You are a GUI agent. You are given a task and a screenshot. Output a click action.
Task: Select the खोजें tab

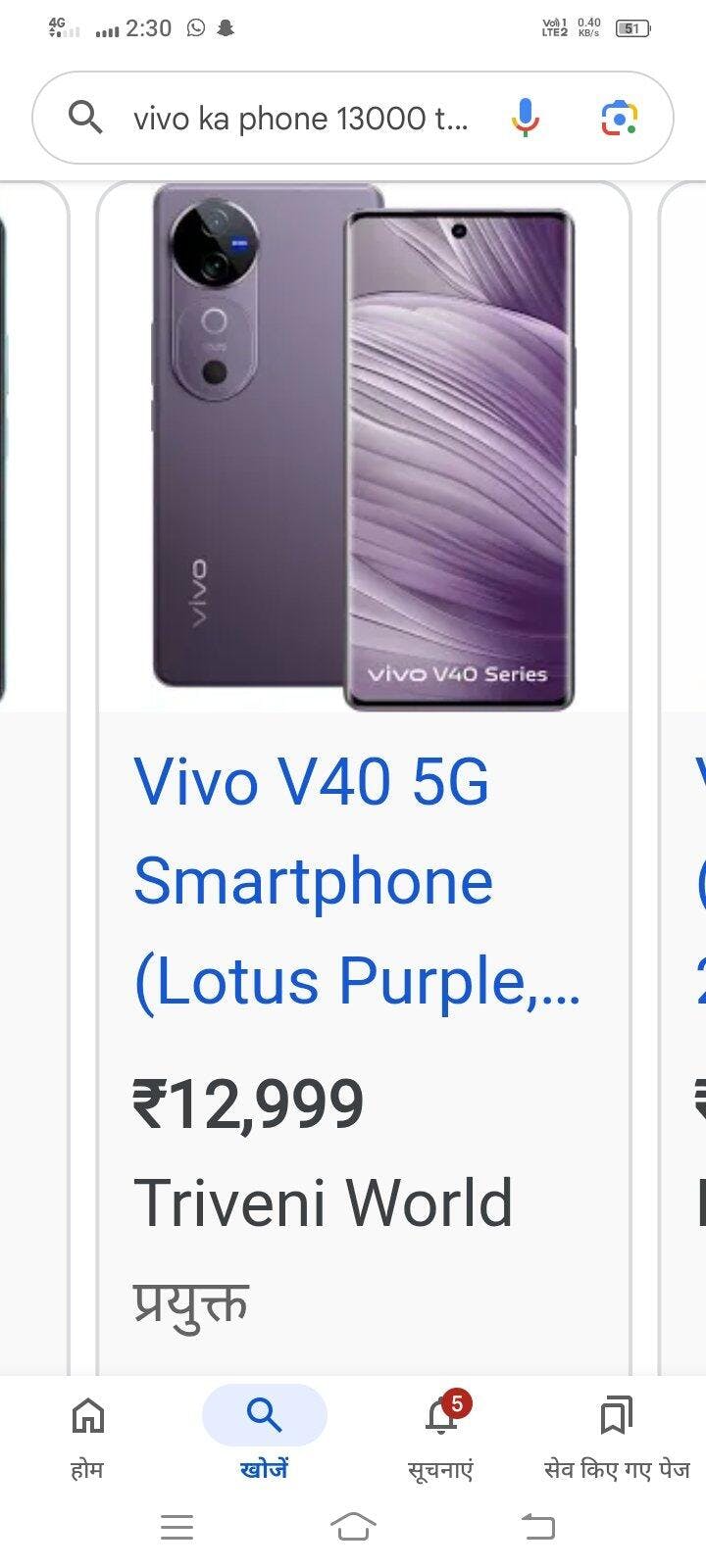click(264, 1436)
